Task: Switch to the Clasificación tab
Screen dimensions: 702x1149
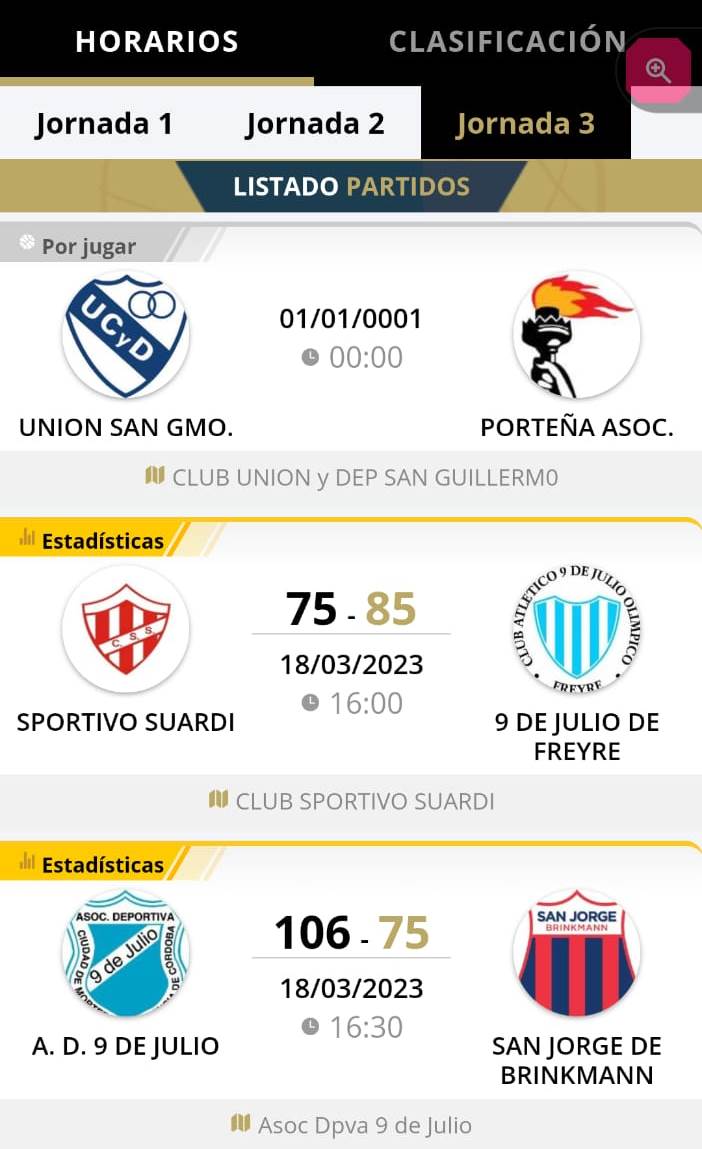Action: [507, 41]
